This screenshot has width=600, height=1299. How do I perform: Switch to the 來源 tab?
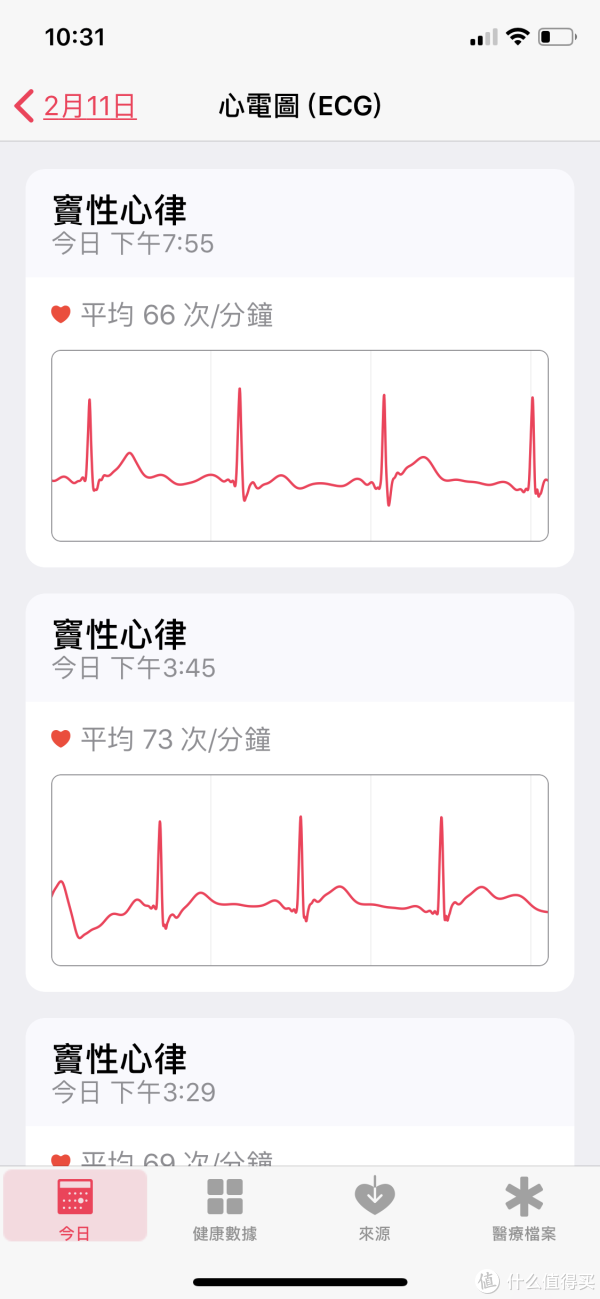pyautogui.click(x=375, y=1208)
